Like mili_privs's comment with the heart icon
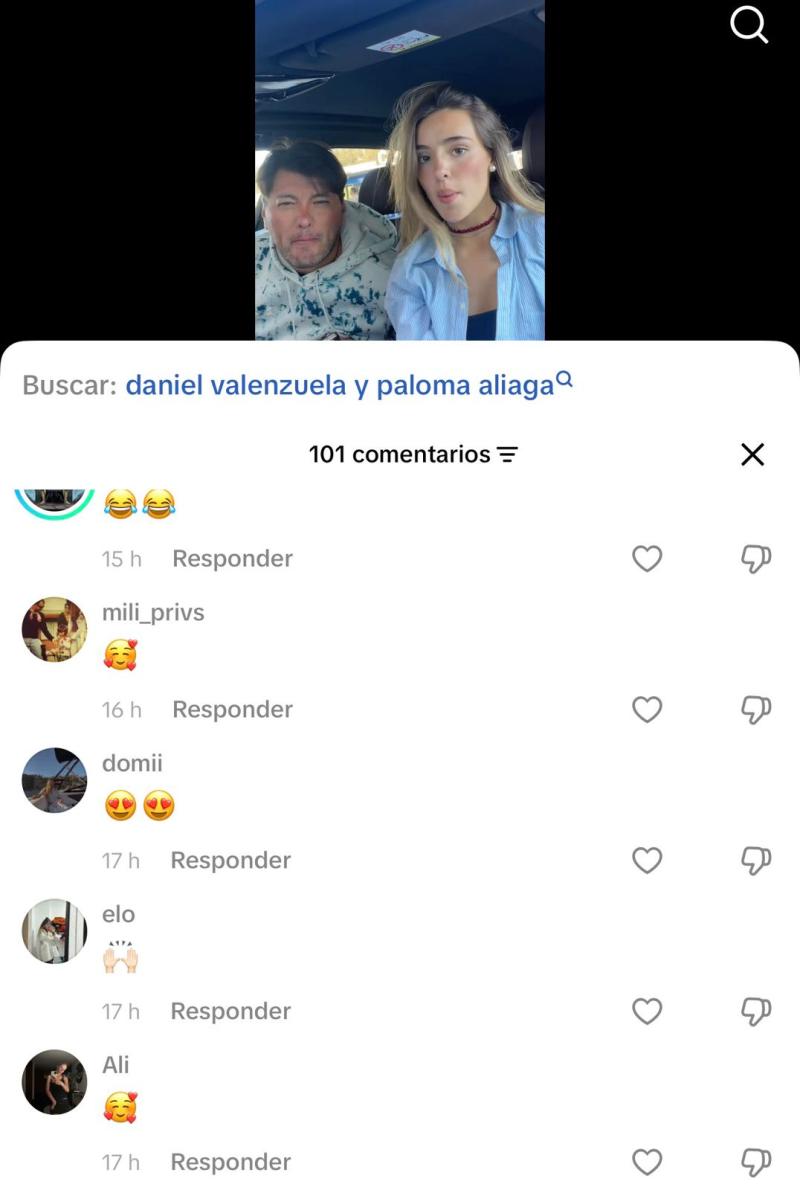 point(647,709)
